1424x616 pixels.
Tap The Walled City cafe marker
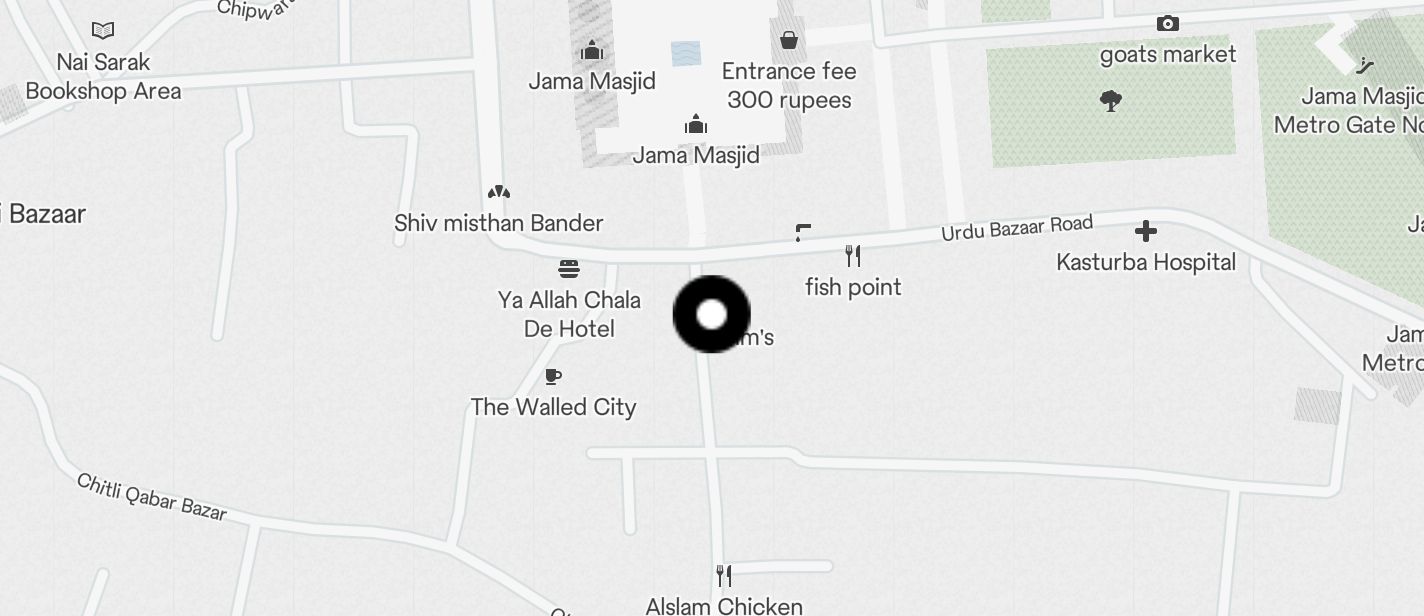pyautogui.click(x=553, y=377)
